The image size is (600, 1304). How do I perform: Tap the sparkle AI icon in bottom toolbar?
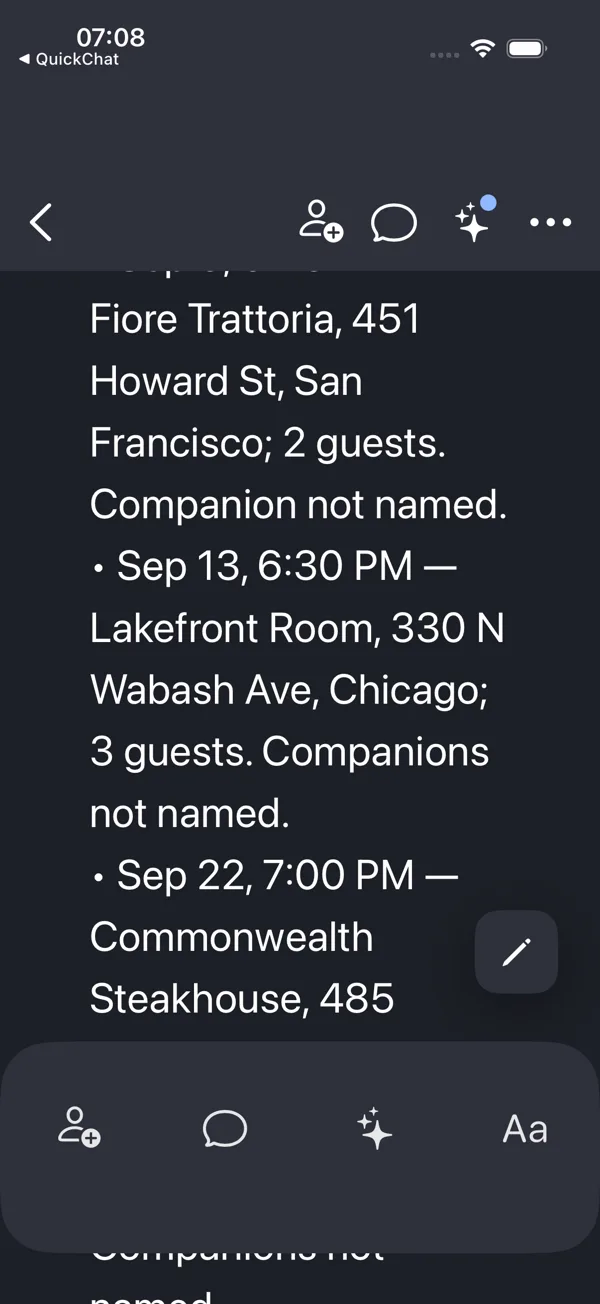pyautogui.click(x=375, y=1128)
